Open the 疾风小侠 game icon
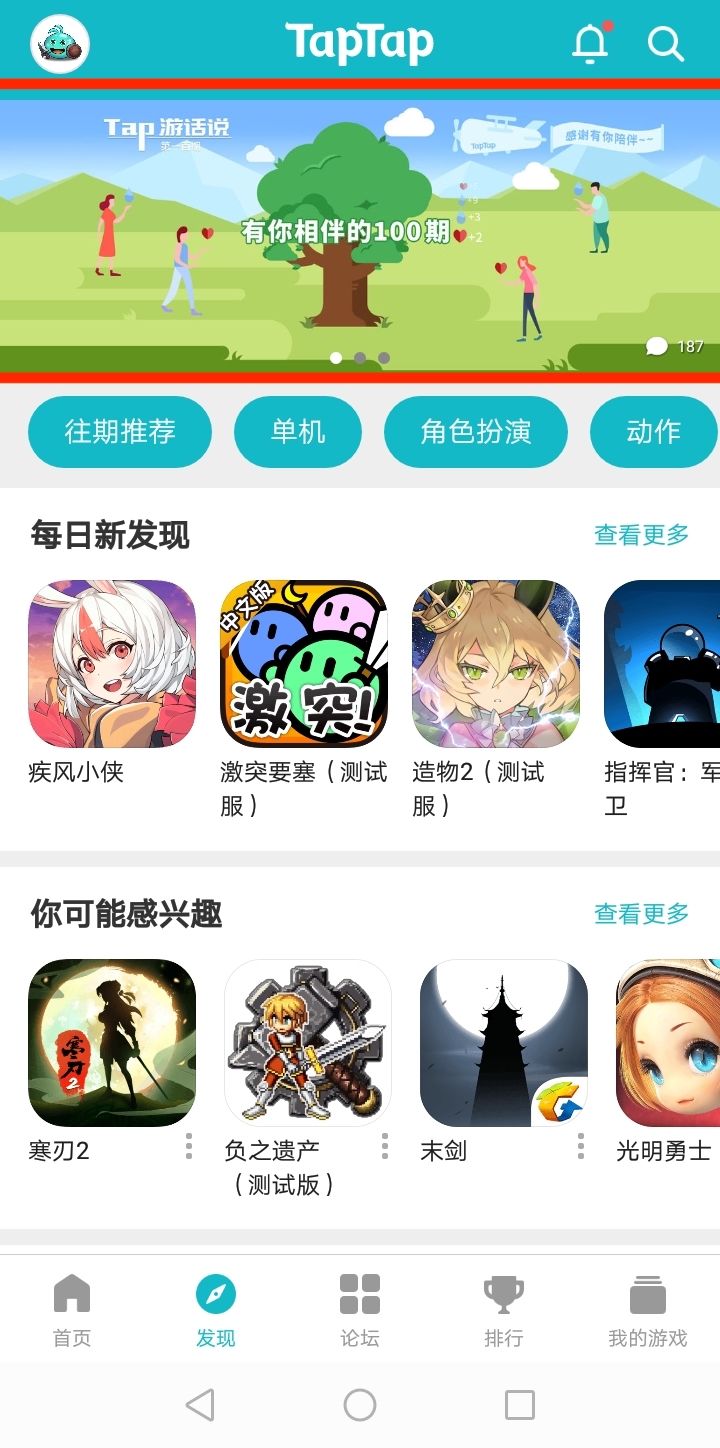 [x=111, y=662]
